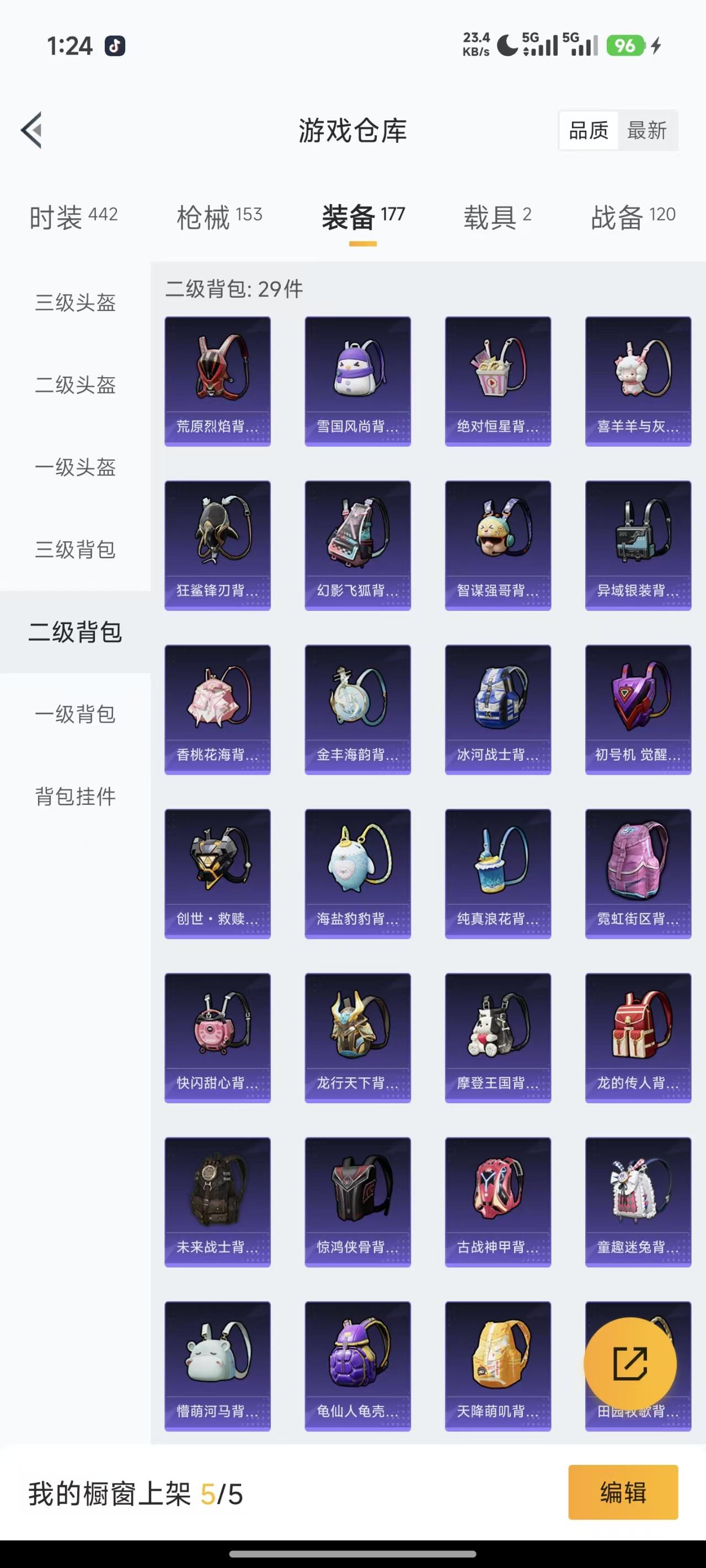
Task: Select the 三级背包 category
Action: [75, 549]
